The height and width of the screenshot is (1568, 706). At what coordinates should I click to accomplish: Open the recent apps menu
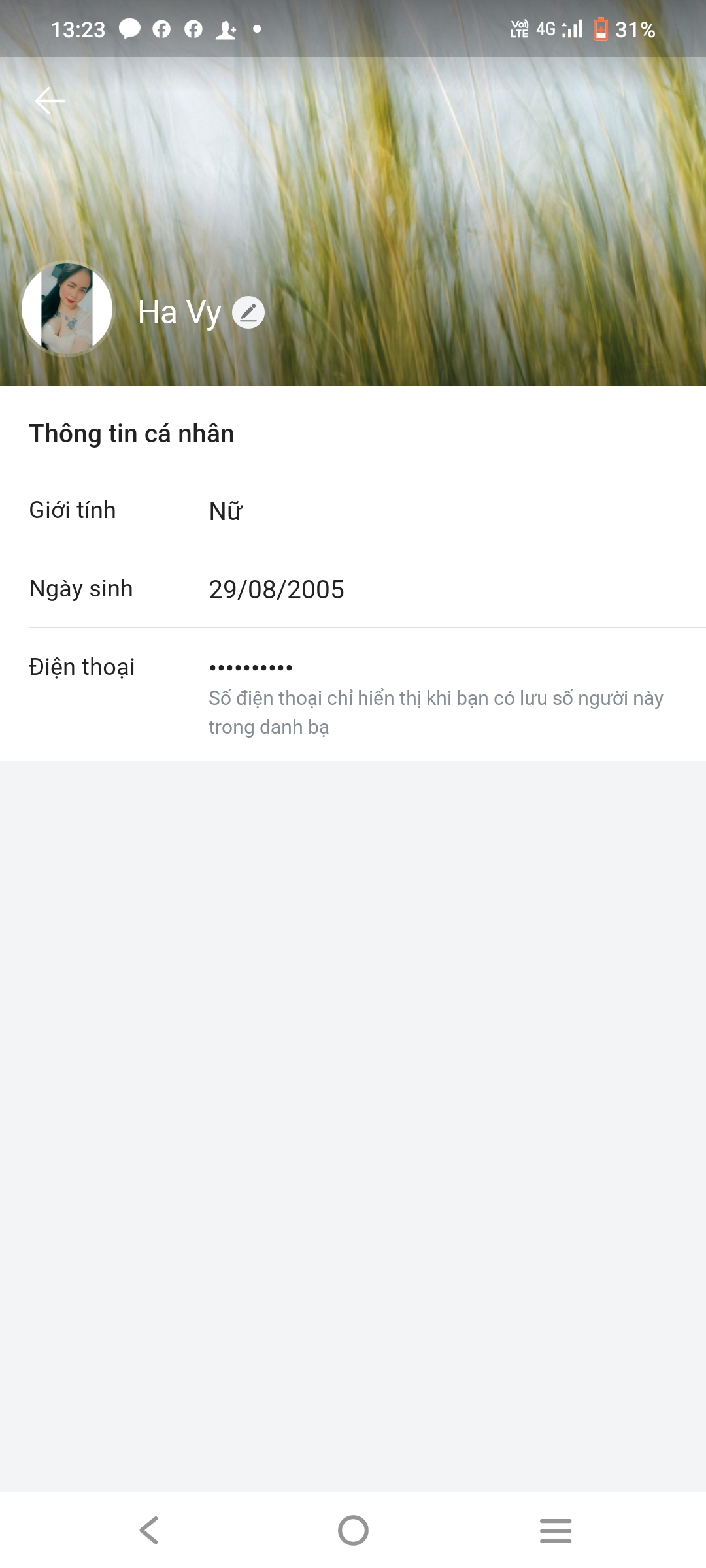click(556, 1530)
